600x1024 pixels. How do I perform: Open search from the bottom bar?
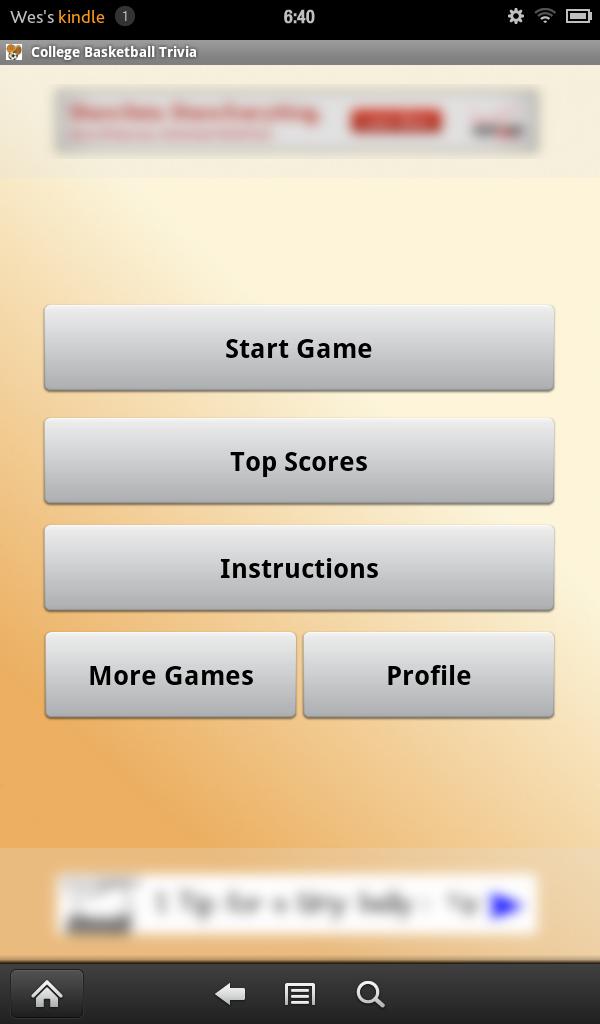click(x=370, y=993)
